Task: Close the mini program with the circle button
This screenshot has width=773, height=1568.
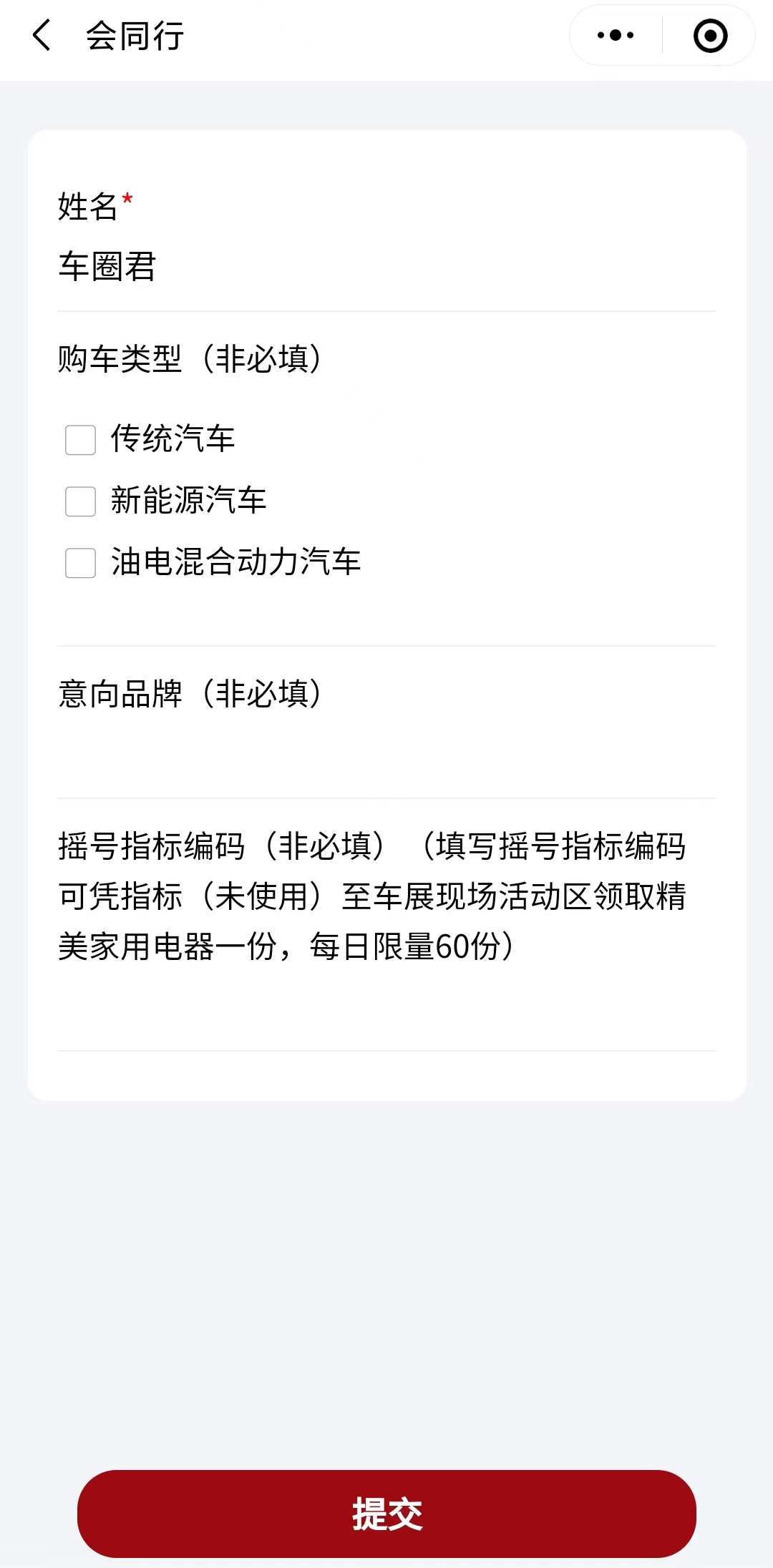Action: pos(710,36)
